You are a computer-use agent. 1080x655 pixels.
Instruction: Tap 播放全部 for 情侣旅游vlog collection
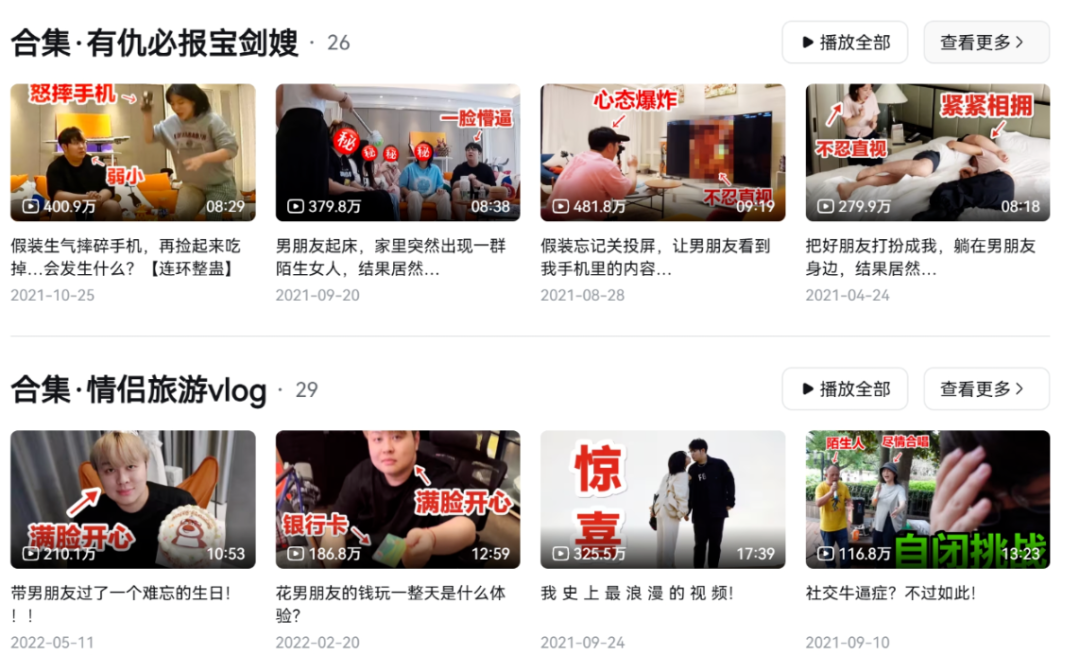844,389
